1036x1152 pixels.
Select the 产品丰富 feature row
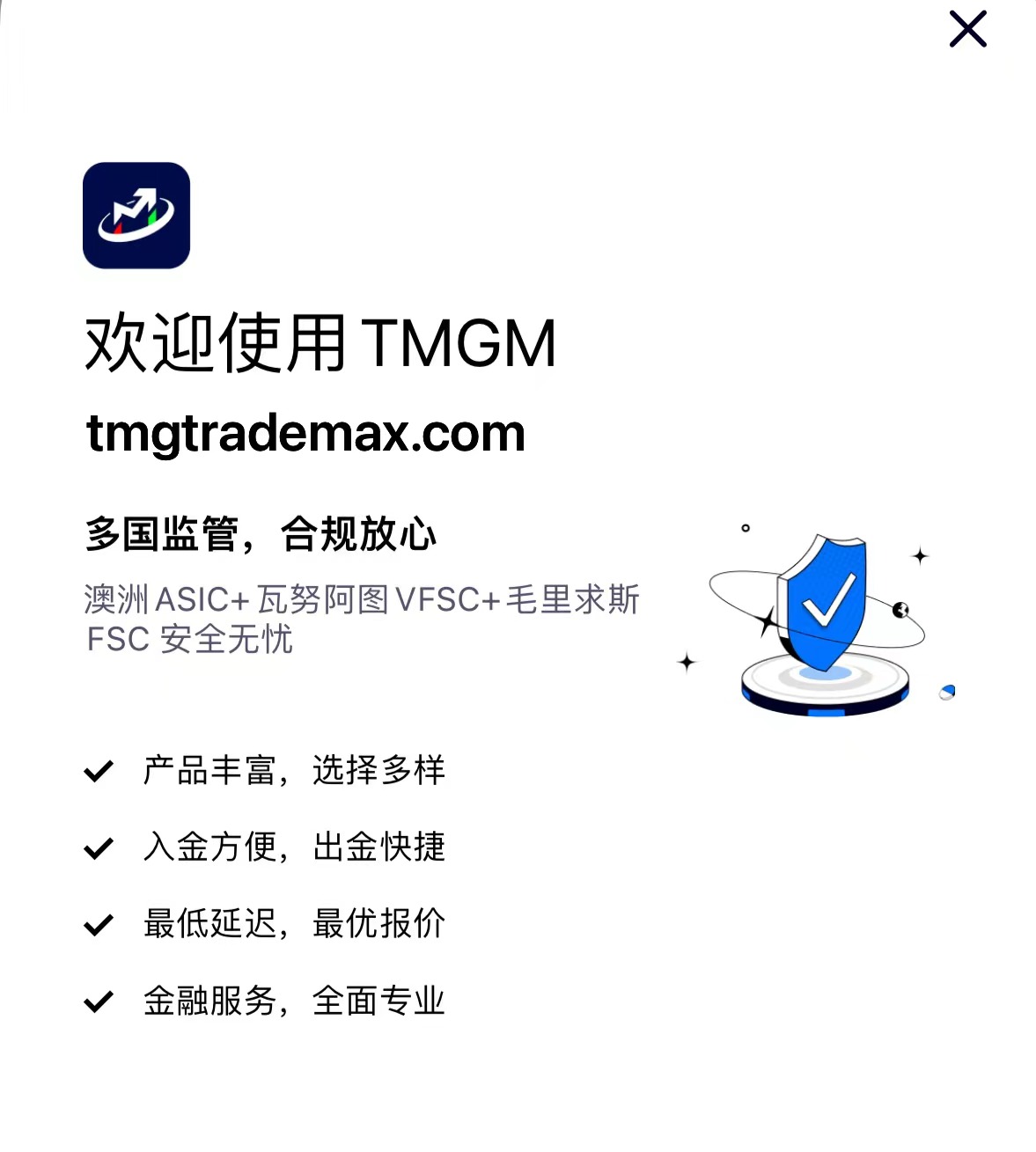point(293,770)
